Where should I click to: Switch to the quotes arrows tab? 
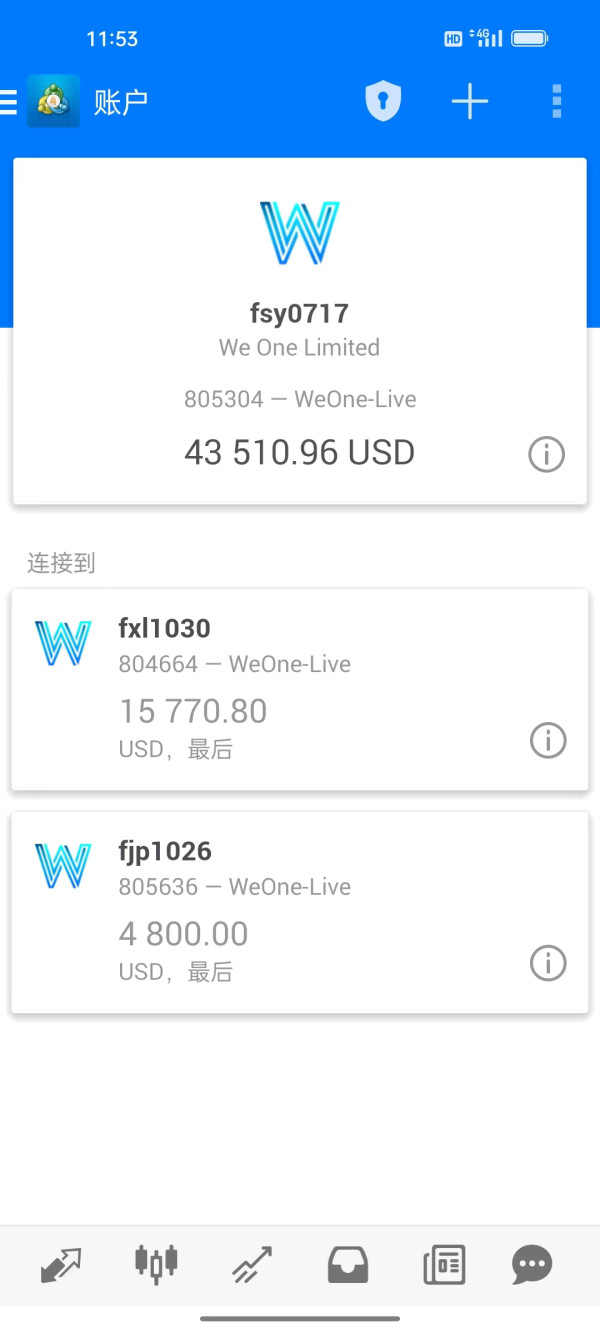coord(61,1265)
